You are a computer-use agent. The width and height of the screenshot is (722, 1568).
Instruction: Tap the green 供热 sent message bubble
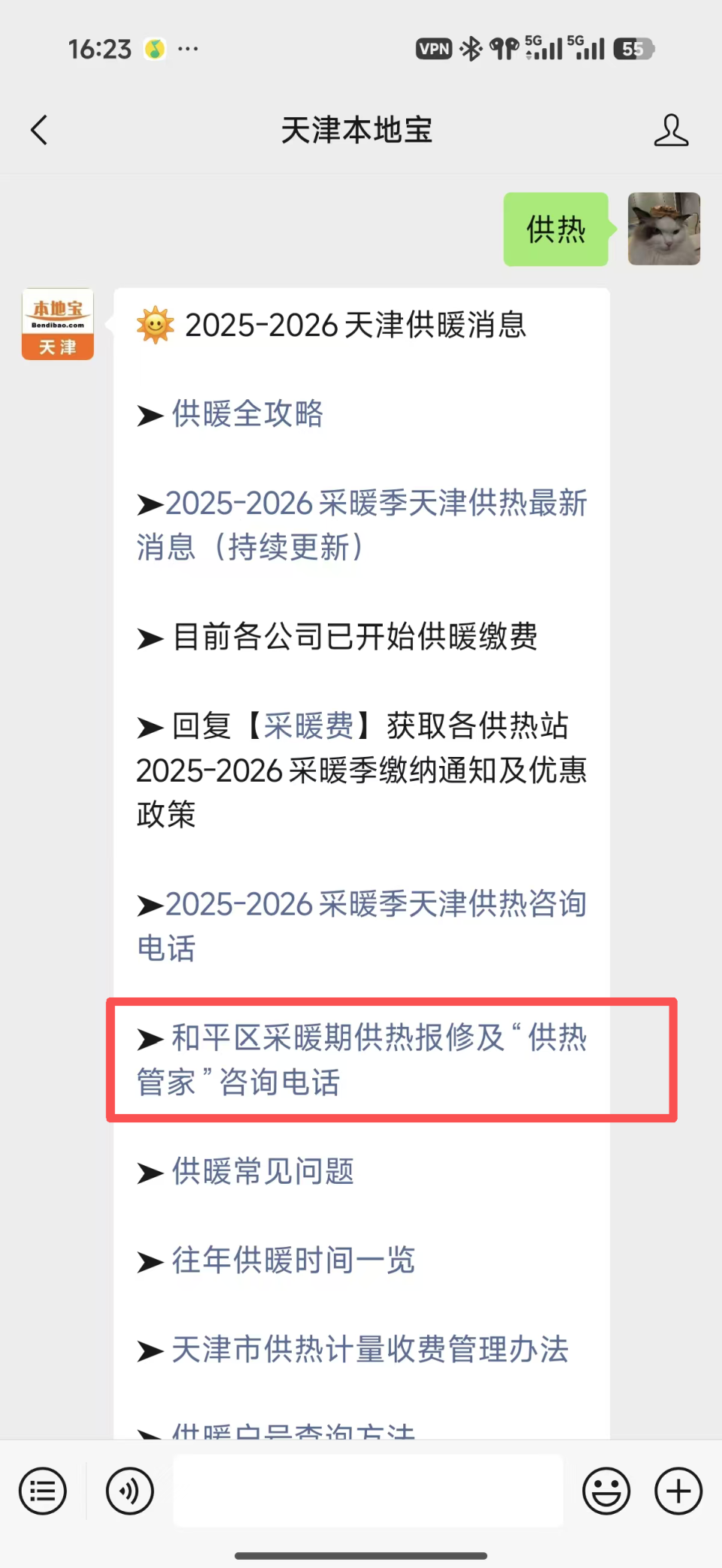(x=555, y=229)
